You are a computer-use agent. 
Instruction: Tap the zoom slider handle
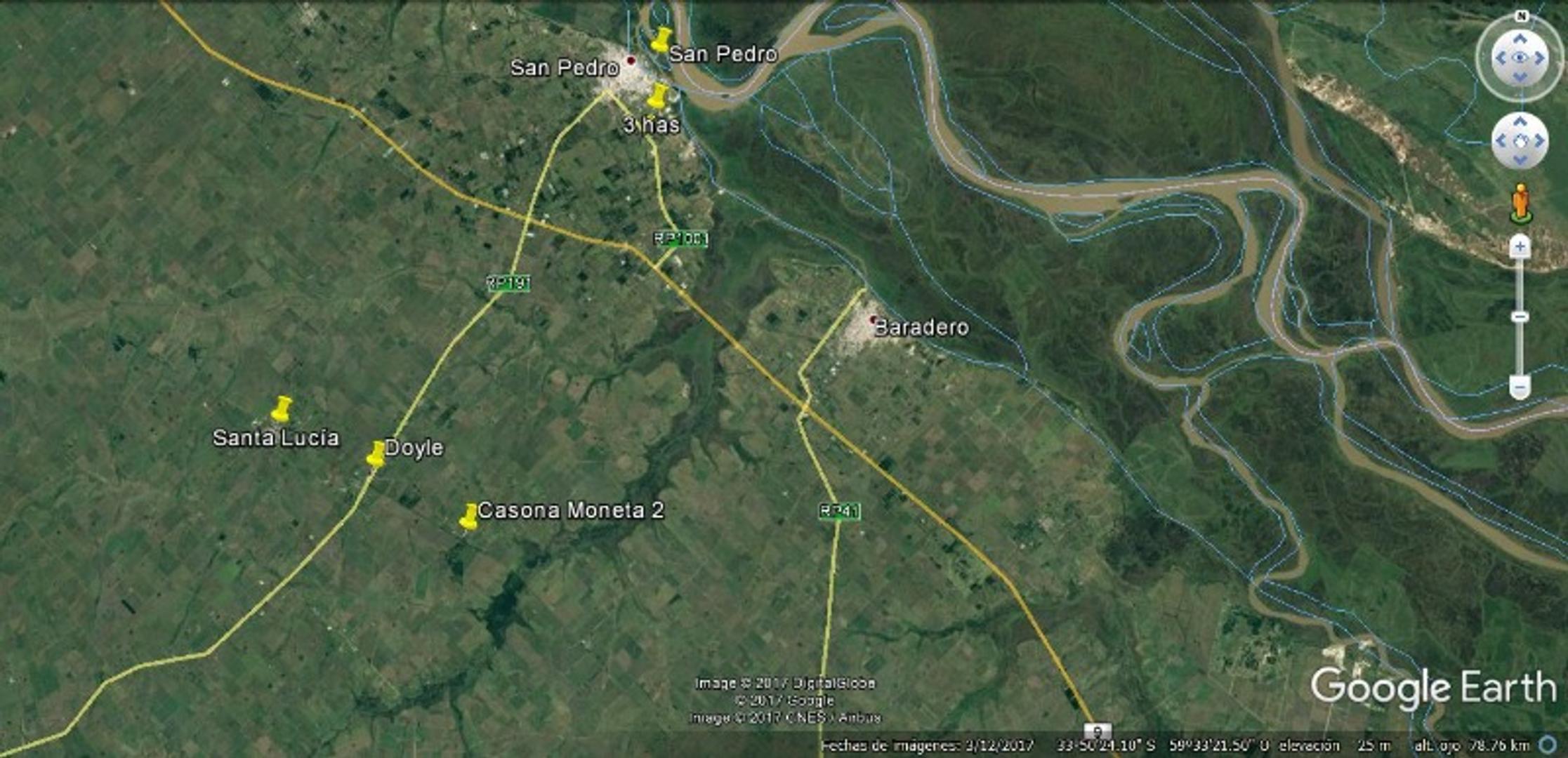point(1520,317)
